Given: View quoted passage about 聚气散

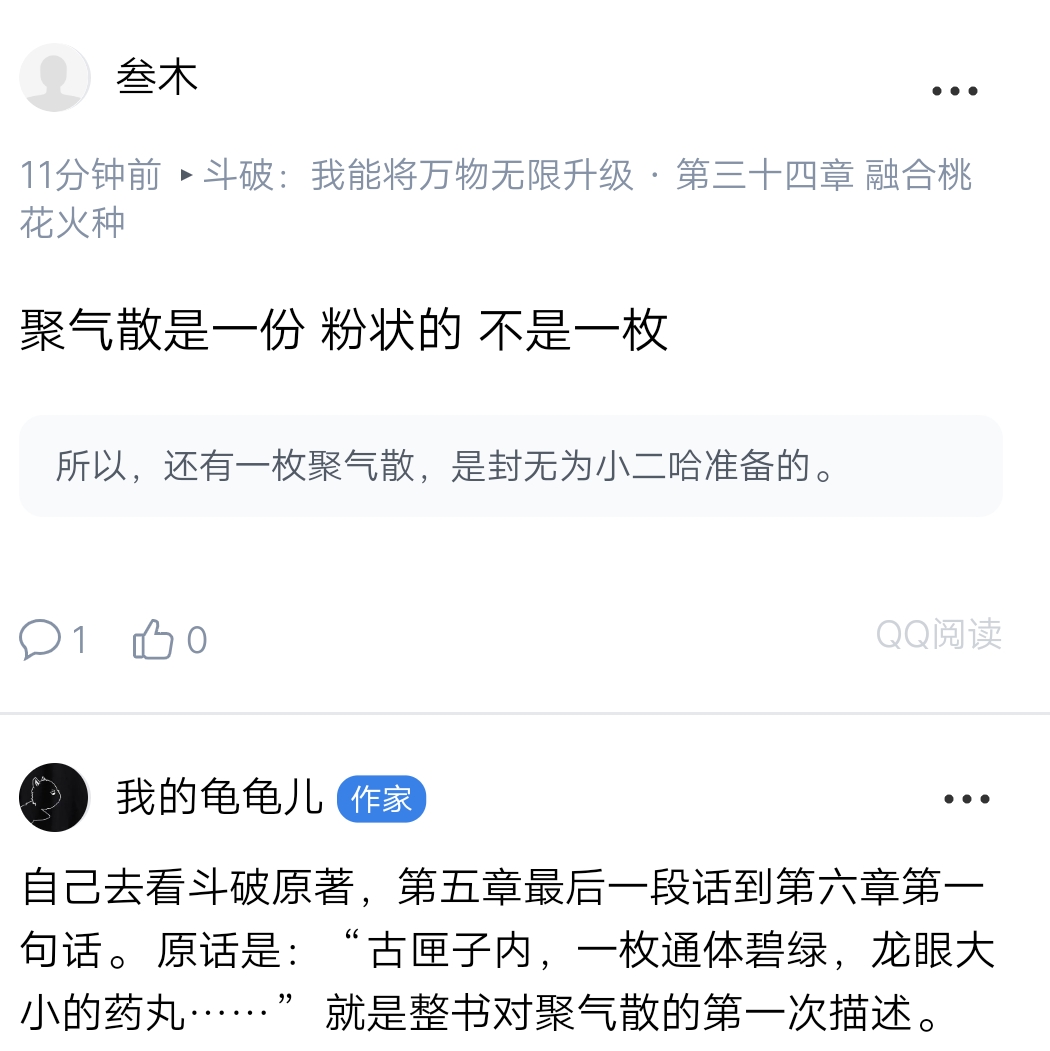Looking at the screenshot, I should [510, 466].
